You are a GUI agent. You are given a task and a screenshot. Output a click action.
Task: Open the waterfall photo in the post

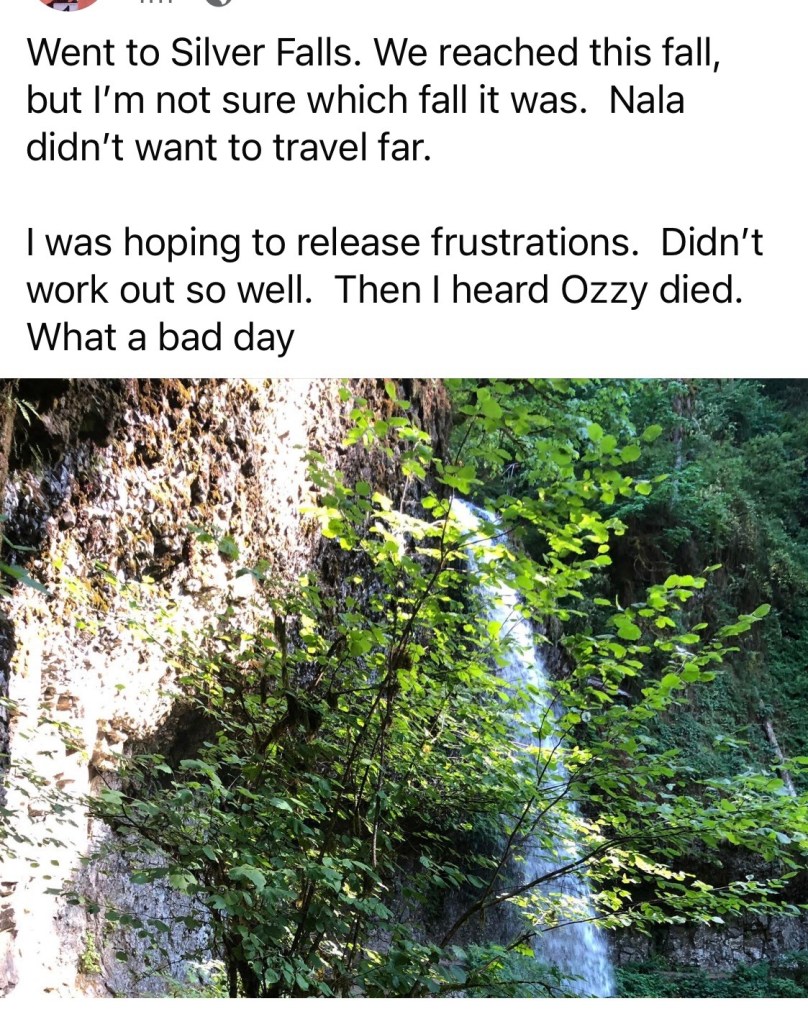pyautogui.click(x=404, y=688)
